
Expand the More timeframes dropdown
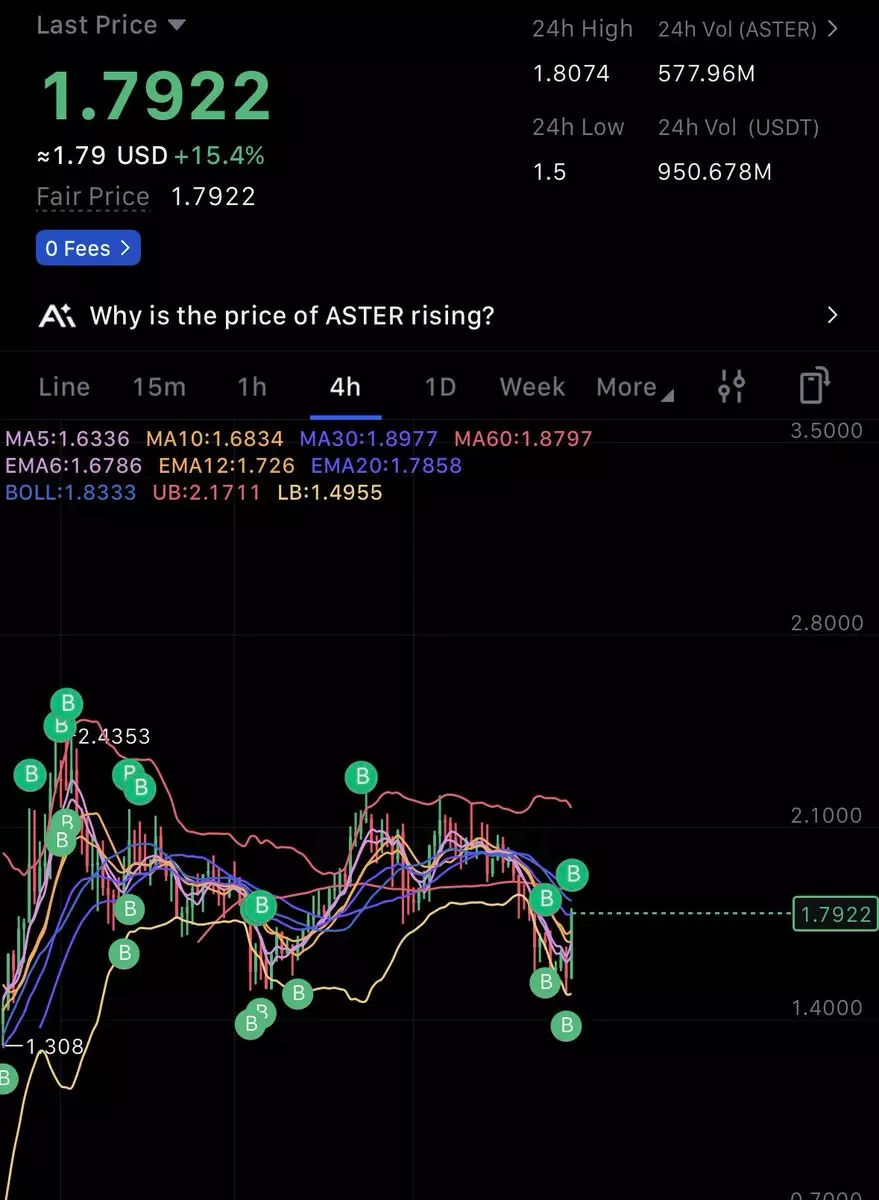[x=634, y=387]
